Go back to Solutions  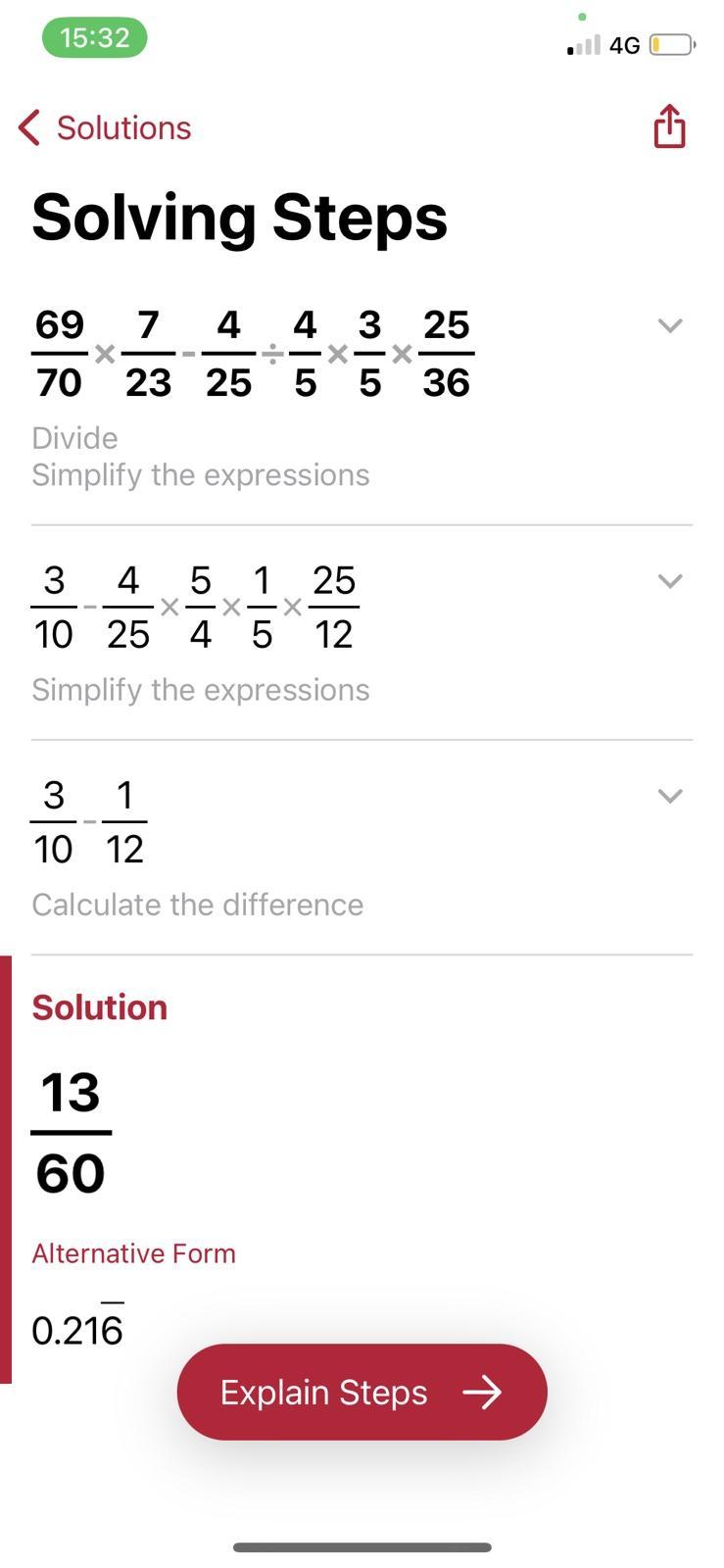click(x=105, y=127)
